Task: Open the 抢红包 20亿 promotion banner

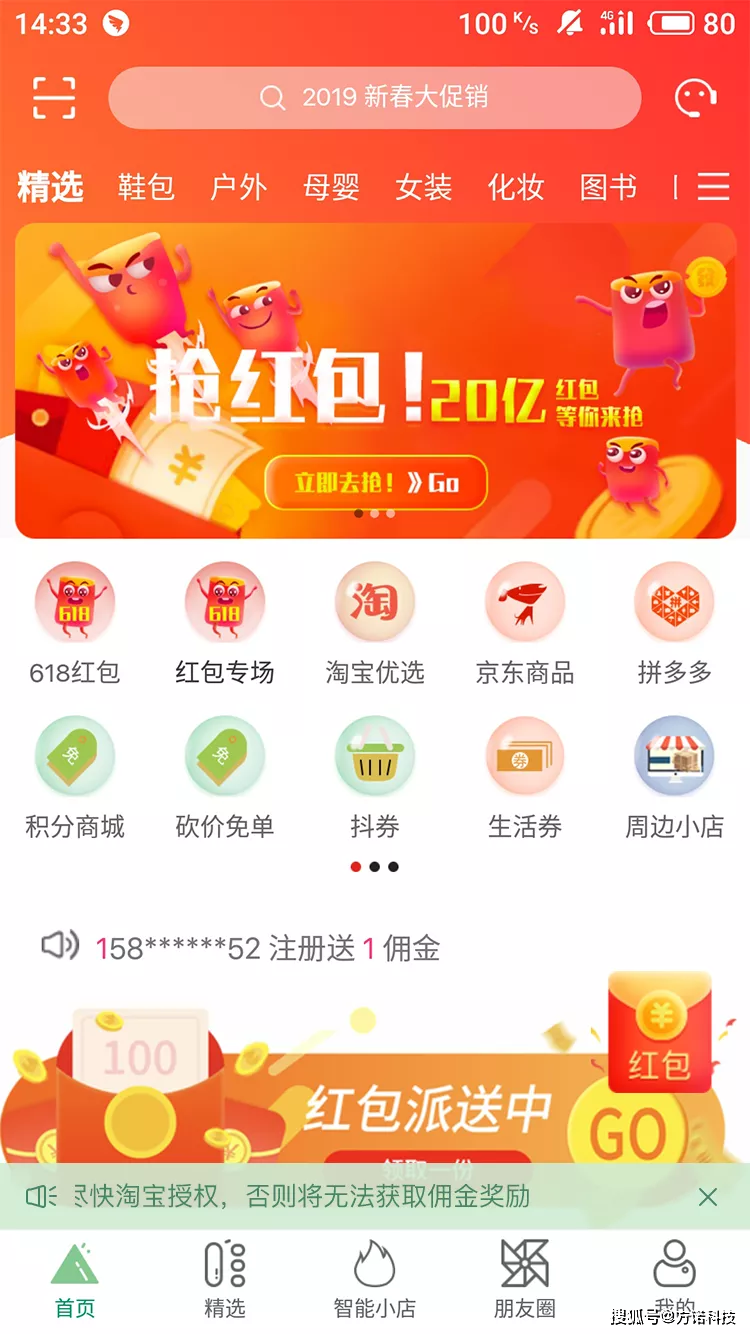Action: coord(375,380)
